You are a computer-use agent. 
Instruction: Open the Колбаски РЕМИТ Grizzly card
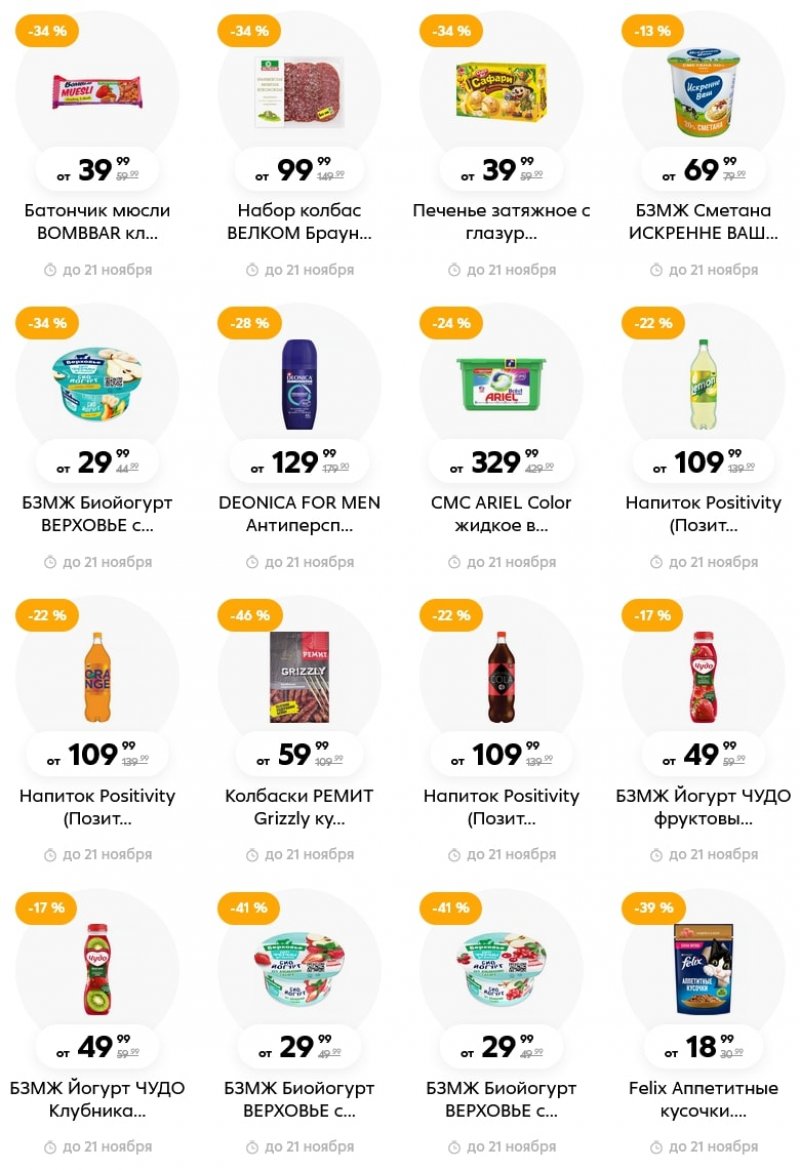(x=299, y=677)
